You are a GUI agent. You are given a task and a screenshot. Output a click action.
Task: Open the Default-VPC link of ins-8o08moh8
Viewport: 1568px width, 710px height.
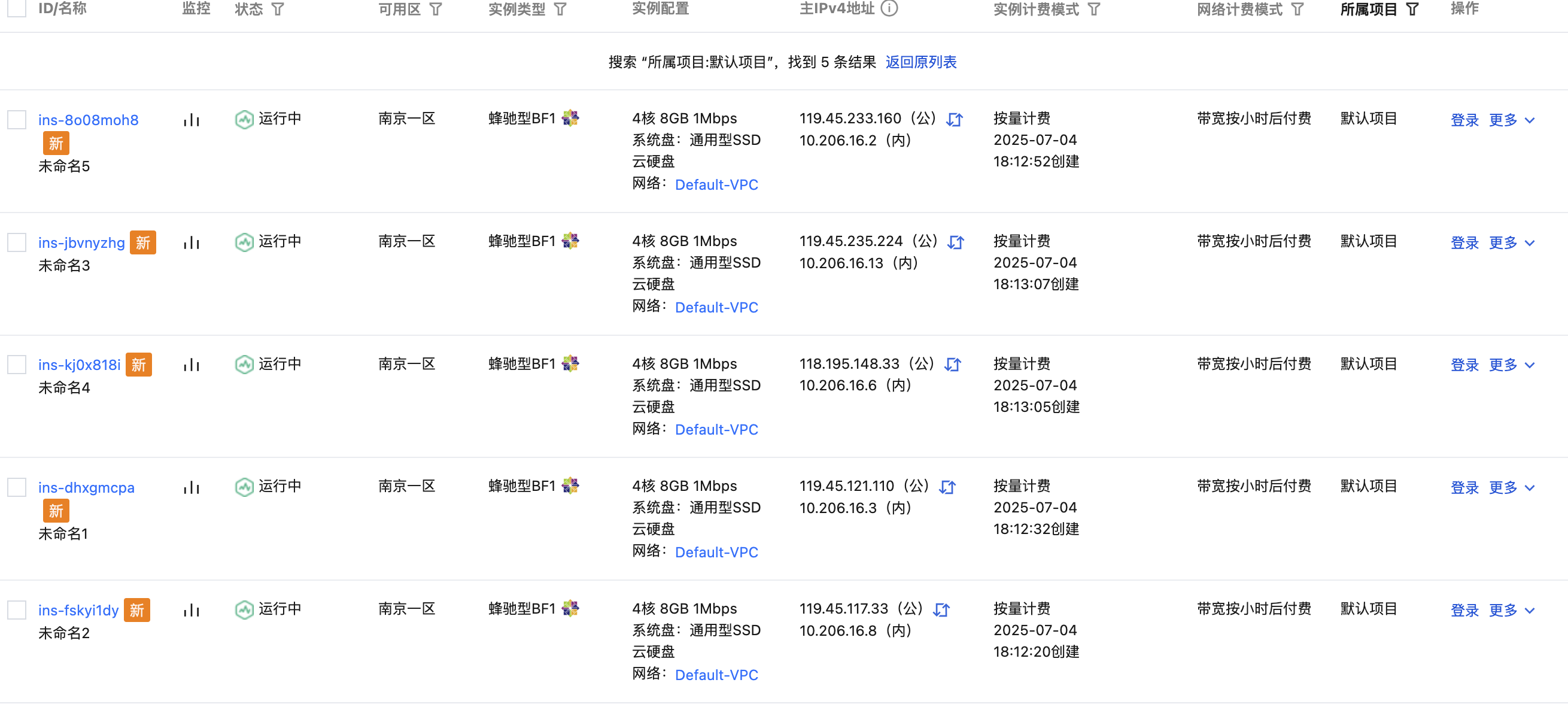(x=716, y=184)
